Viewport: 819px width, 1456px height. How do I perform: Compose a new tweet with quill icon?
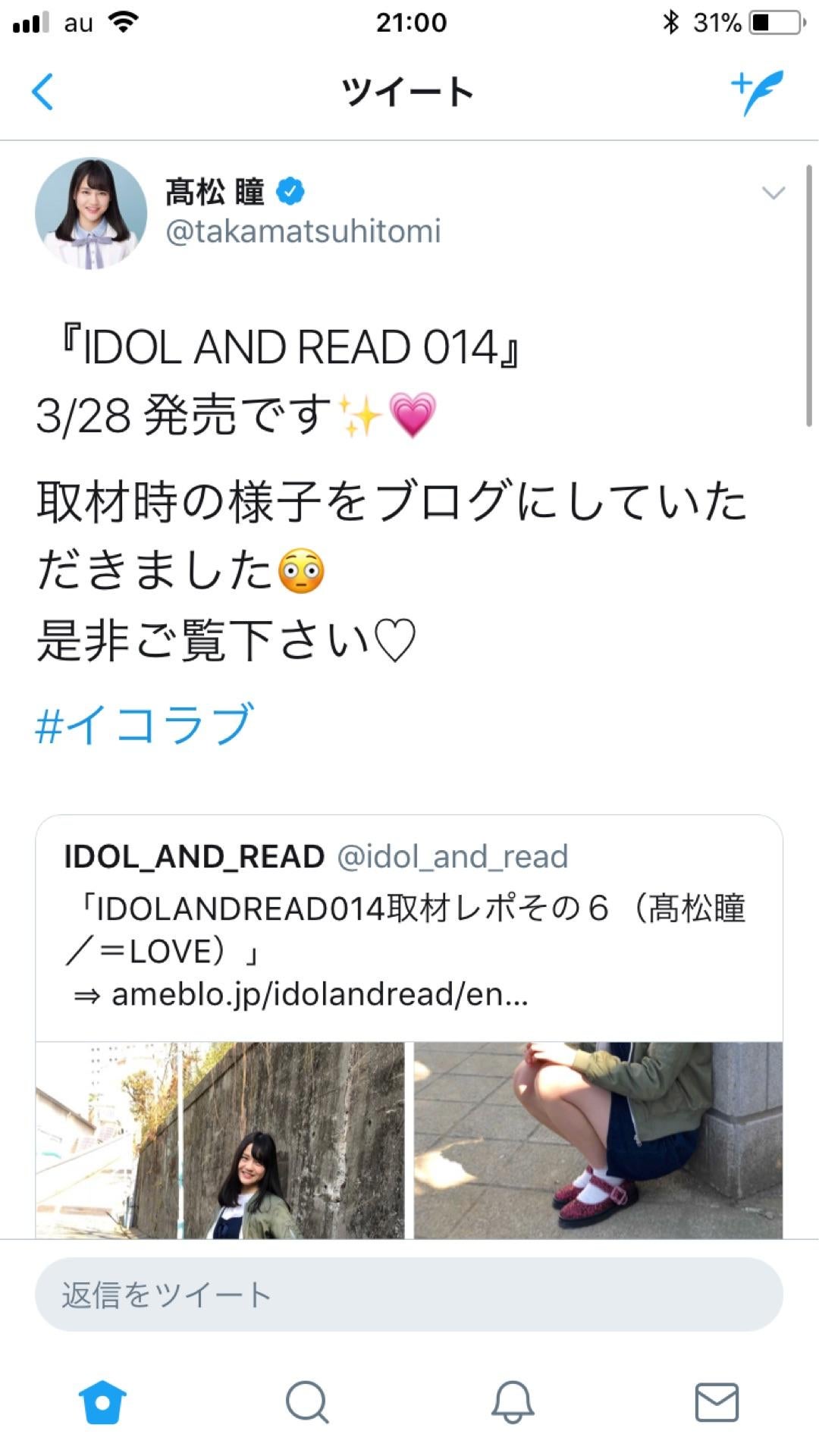(x=757, y=92)
